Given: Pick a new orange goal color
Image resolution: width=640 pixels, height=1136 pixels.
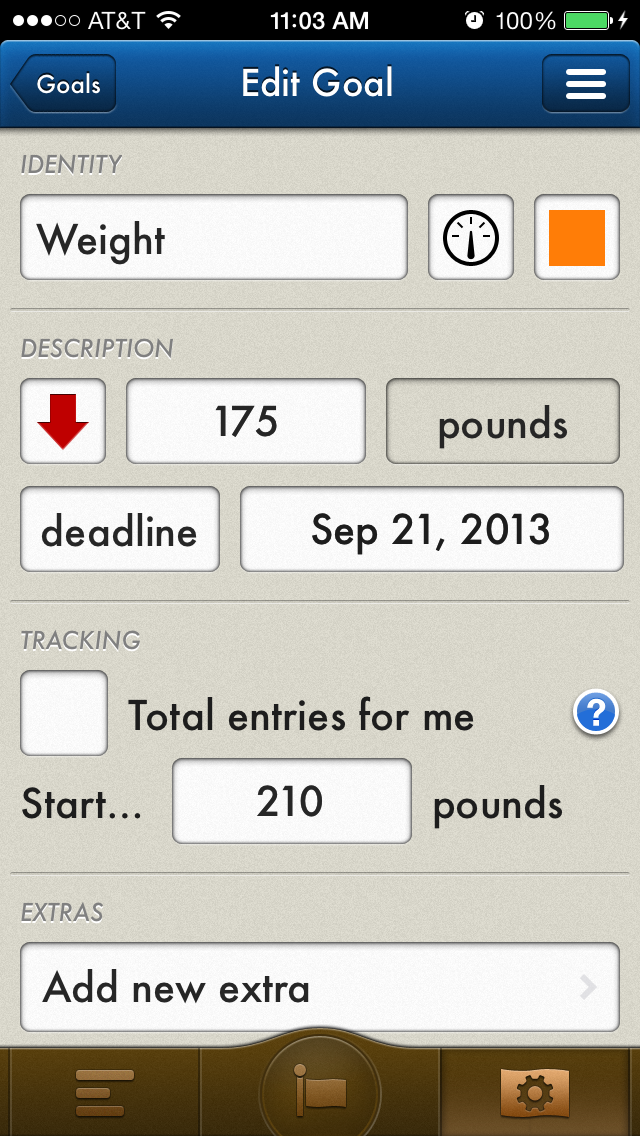Looking at the screenshot, I should [x=577, y=237].
